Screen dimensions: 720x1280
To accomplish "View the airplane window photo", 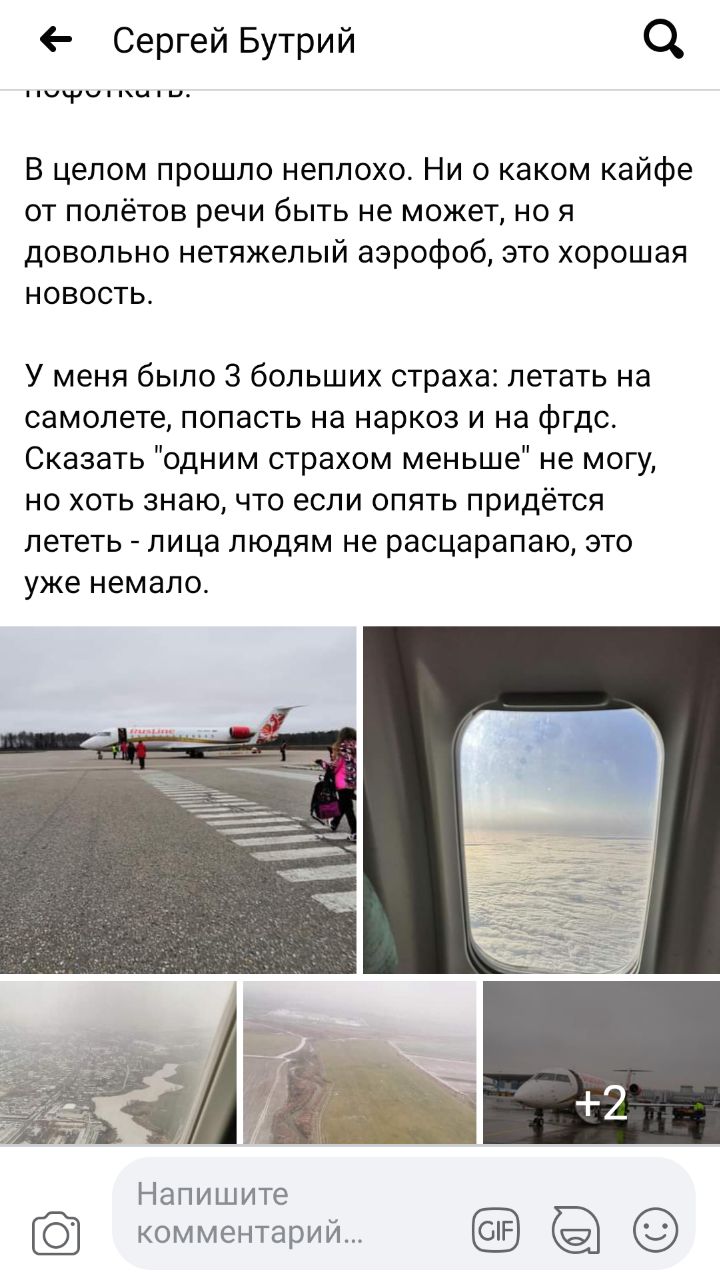I will pos(541,799).
